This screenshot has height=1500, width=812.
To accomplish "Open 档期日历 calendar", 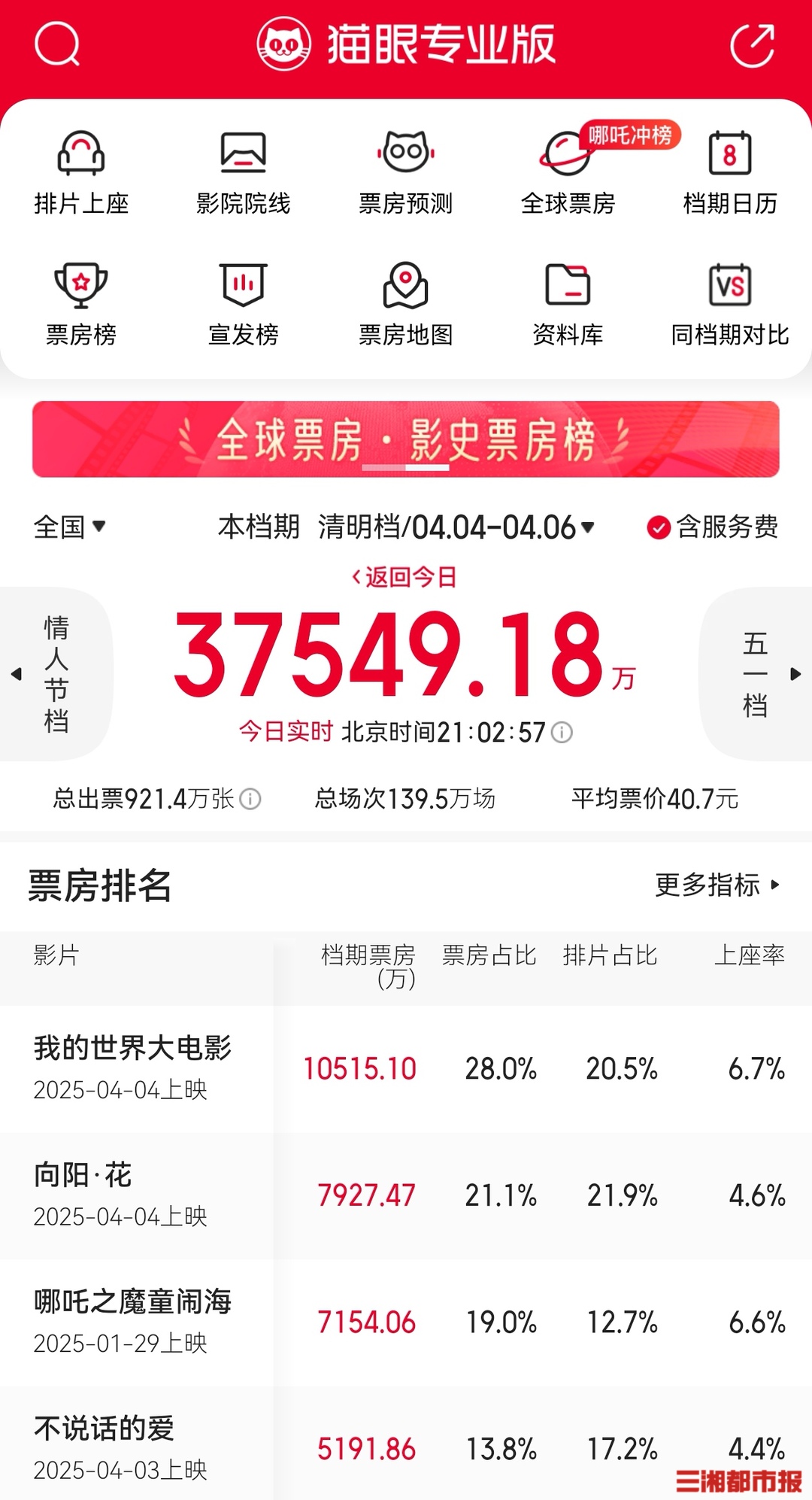I will [x=729, y=173].
